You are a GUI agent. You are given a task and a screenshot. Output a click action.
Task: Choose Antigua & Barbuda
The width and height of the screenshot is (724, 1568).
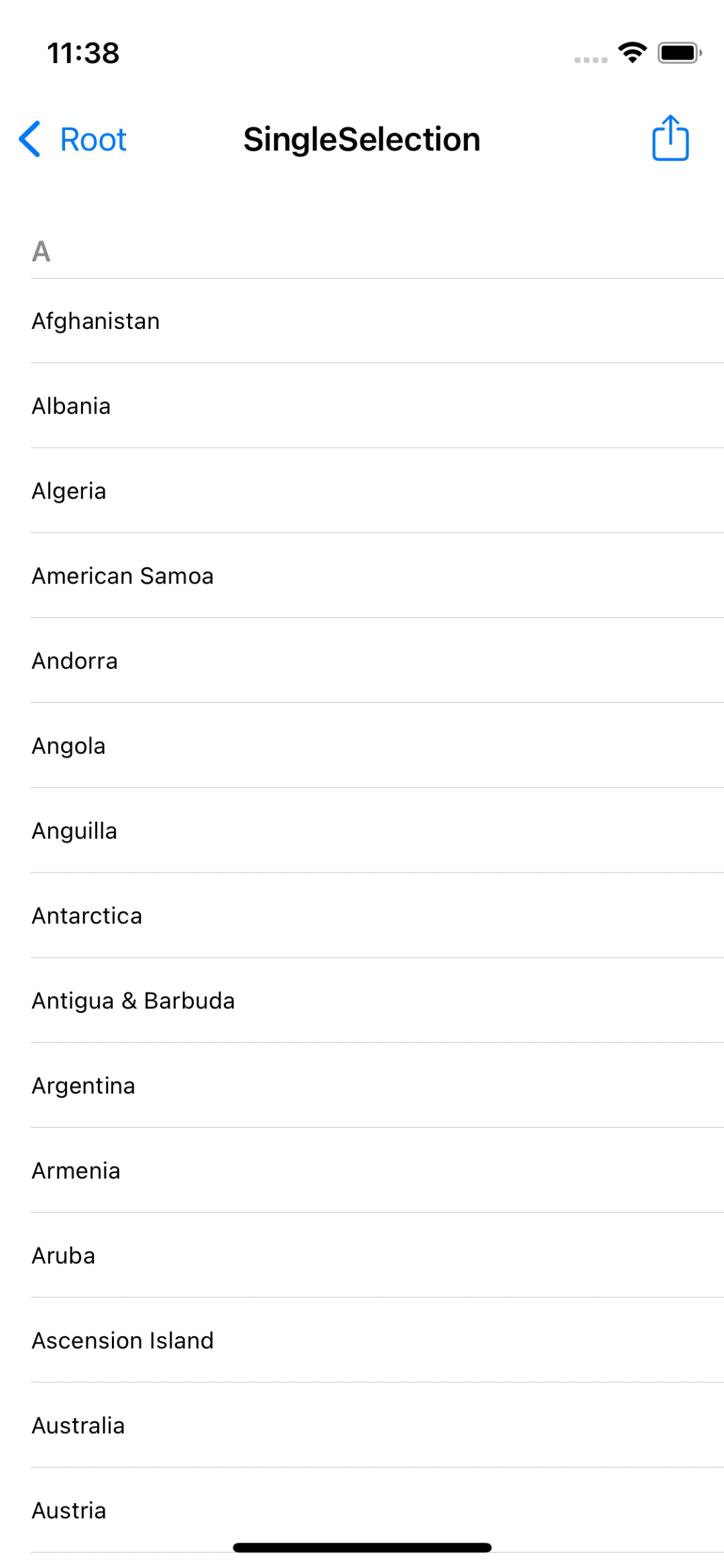coord(362,1000)
